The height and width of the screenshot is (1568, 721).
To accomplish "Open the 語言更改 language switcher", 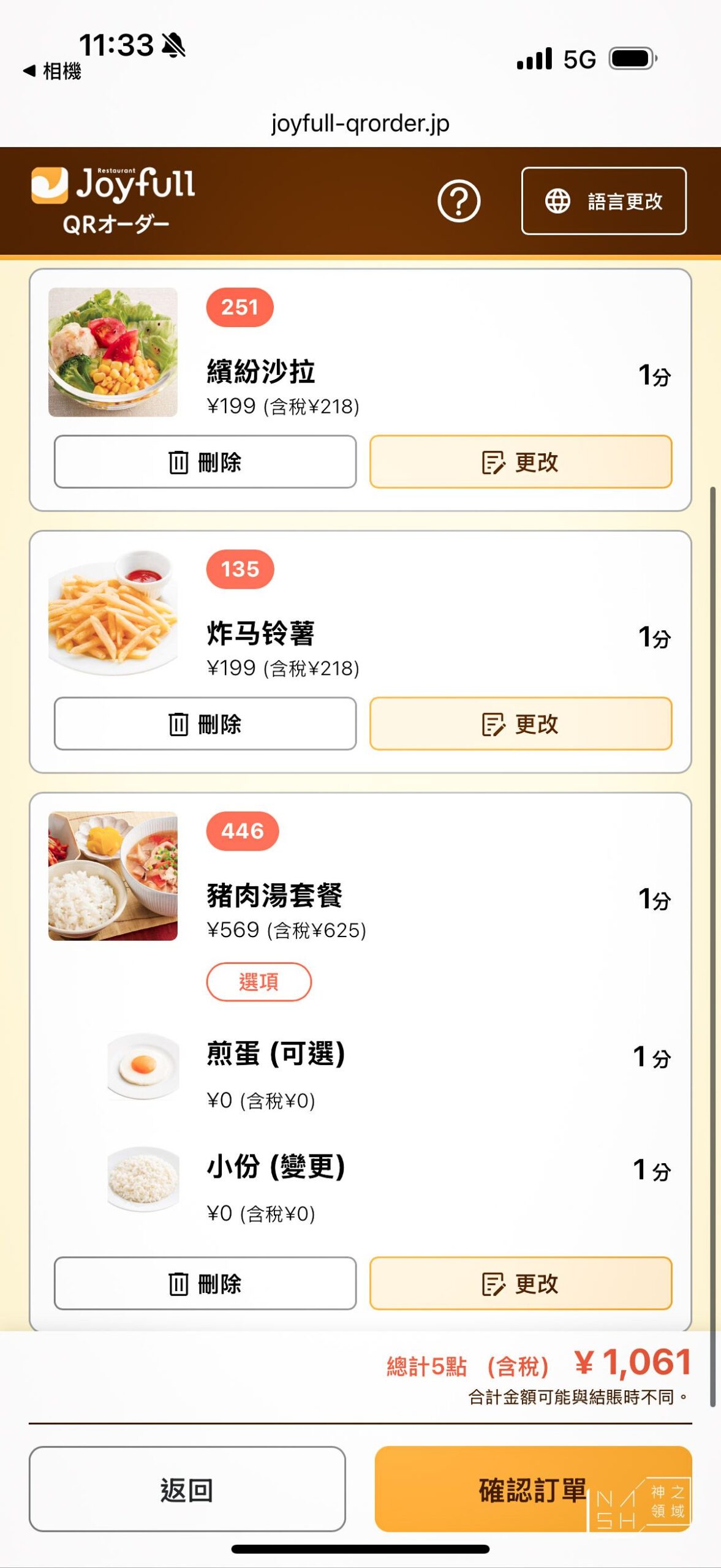I will [603, 201].
